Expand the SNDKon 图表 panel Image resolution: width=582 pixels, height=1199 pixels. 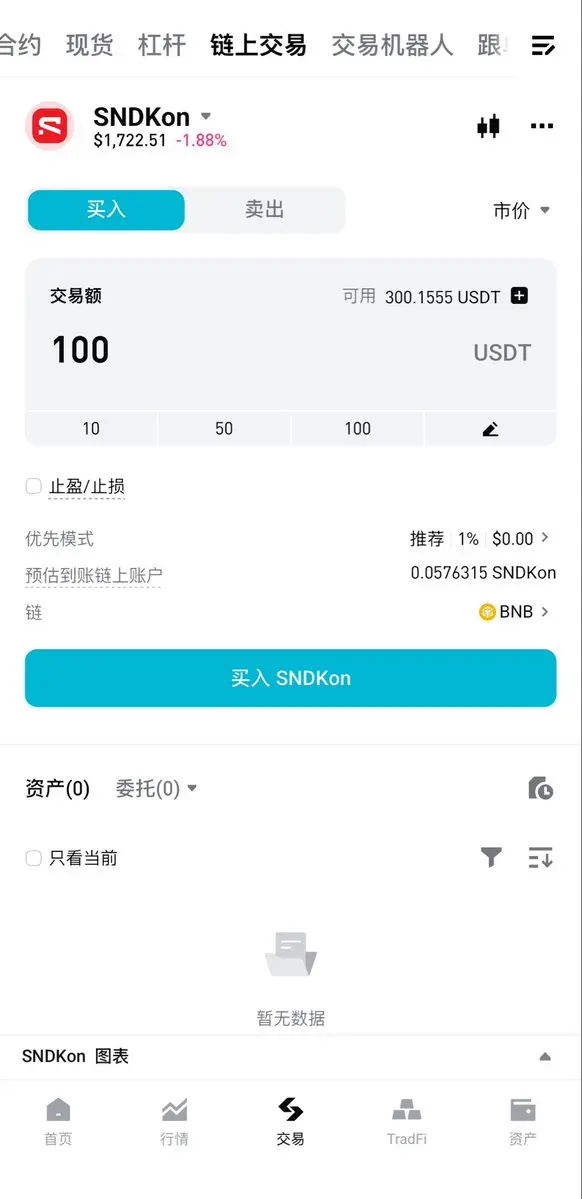[291, 1057]
